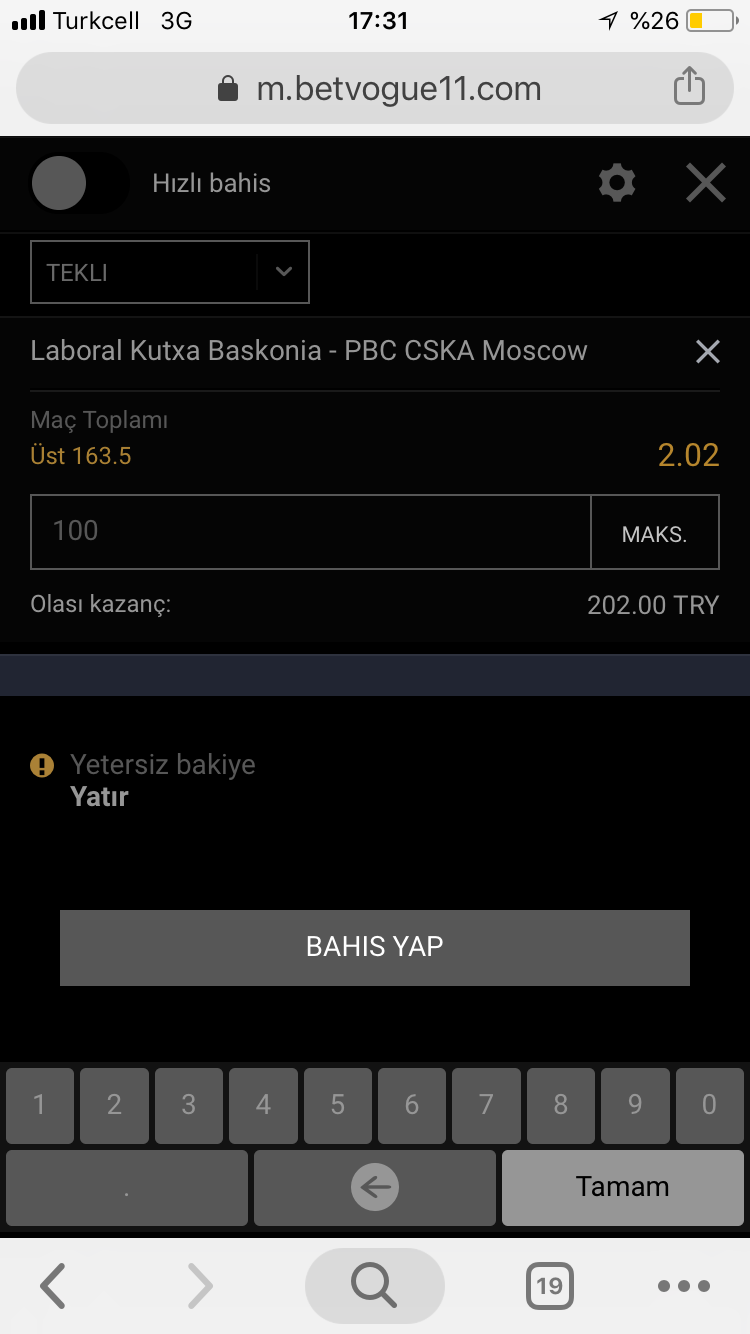Viewport: 750px width, 1334px height.
Task: Place bet with BAHIS YAP
Action: (x=374, y=947)
